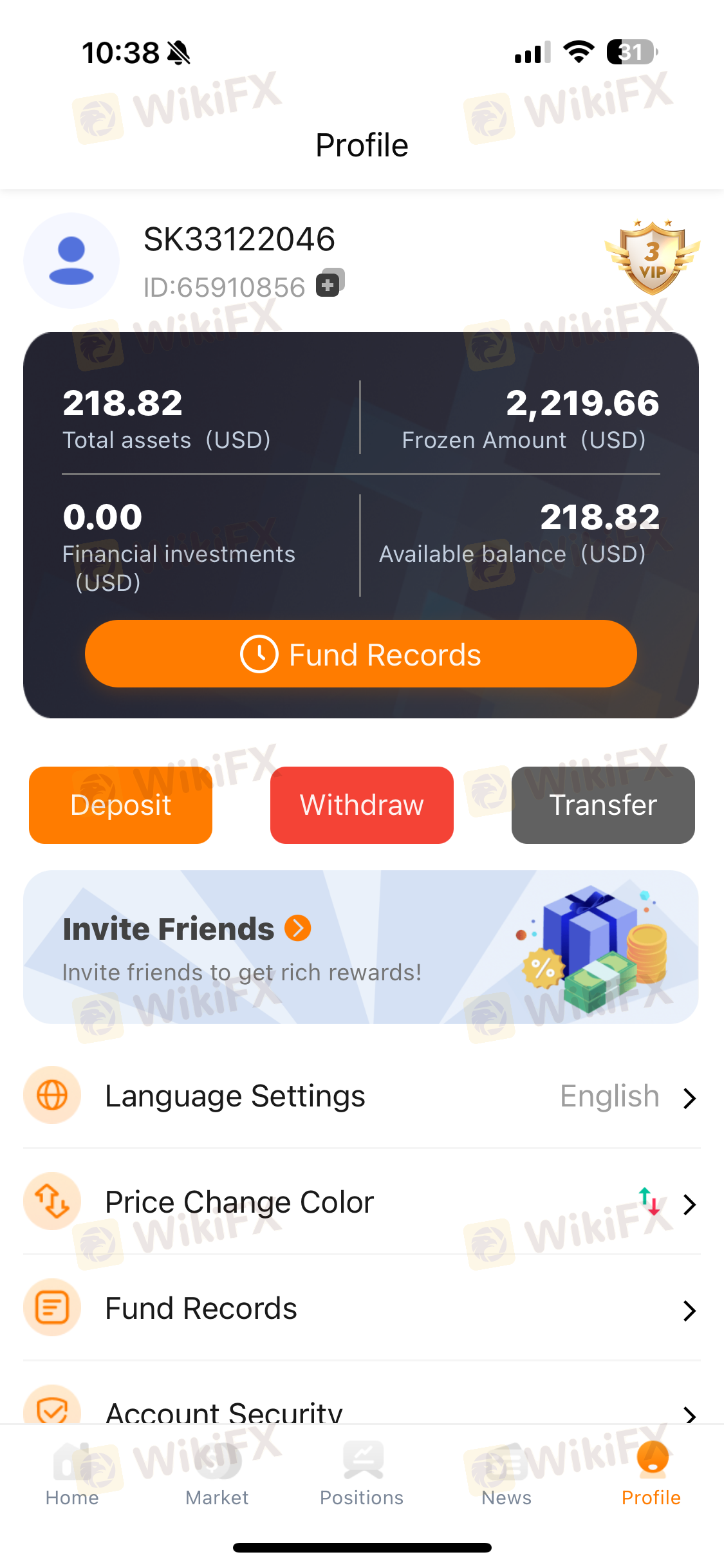Open the Invite Friends banner
The image size is (724, 1568).
361,947
